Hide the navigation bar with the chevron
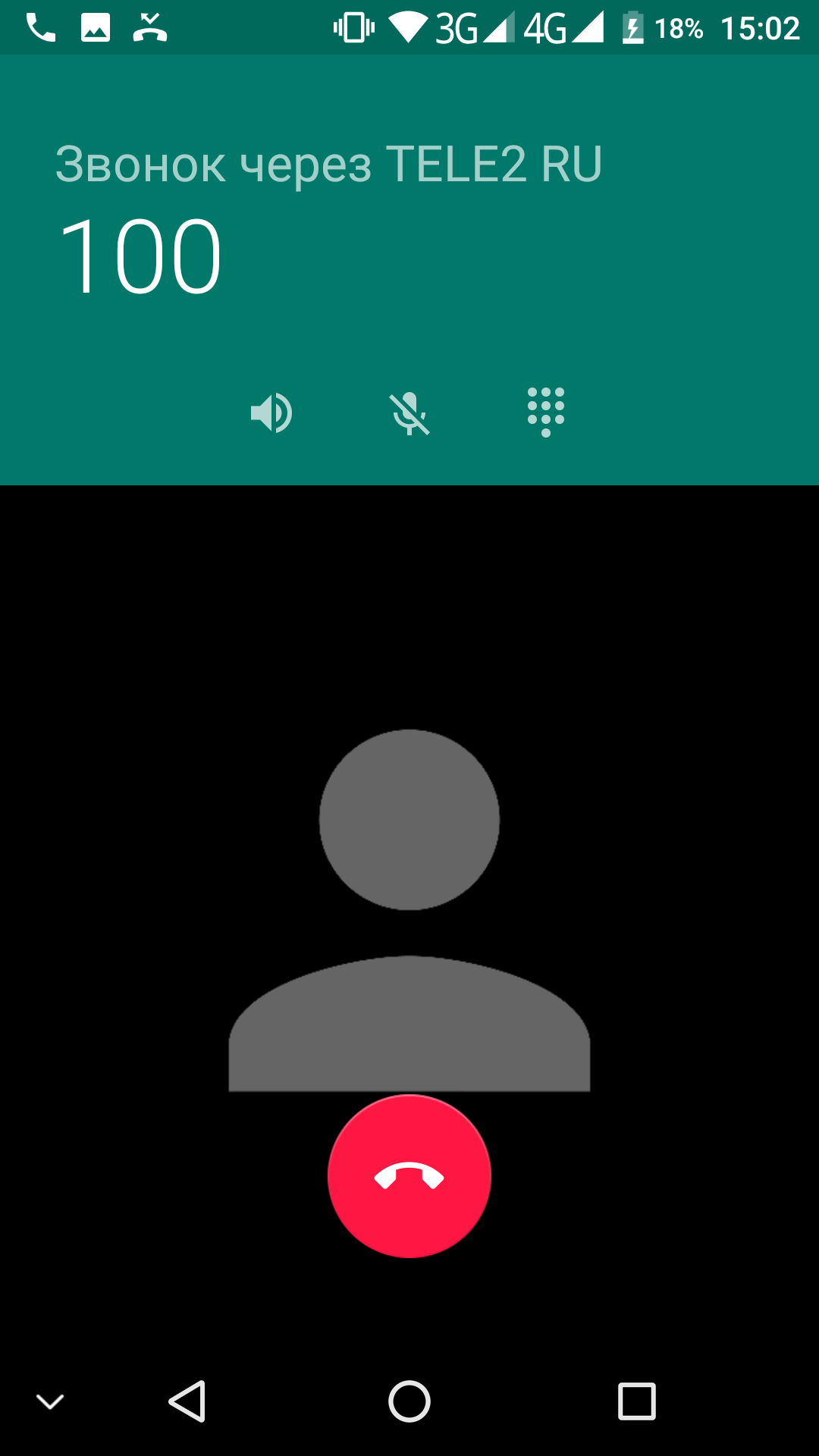Screen dimensions: 819x1456 pyautogui.click(x=50, y=1401)
